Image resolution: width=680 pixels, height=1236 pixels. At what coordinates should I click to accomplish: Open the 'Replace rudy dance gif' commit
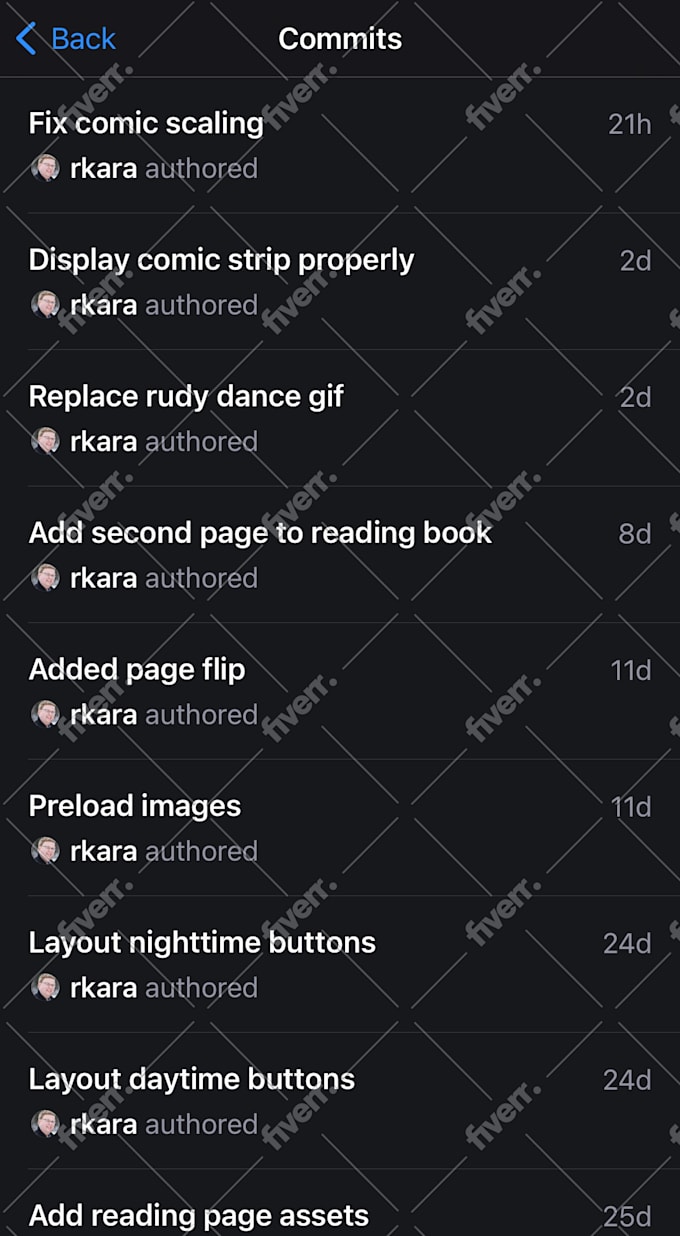tap(186, 397)
